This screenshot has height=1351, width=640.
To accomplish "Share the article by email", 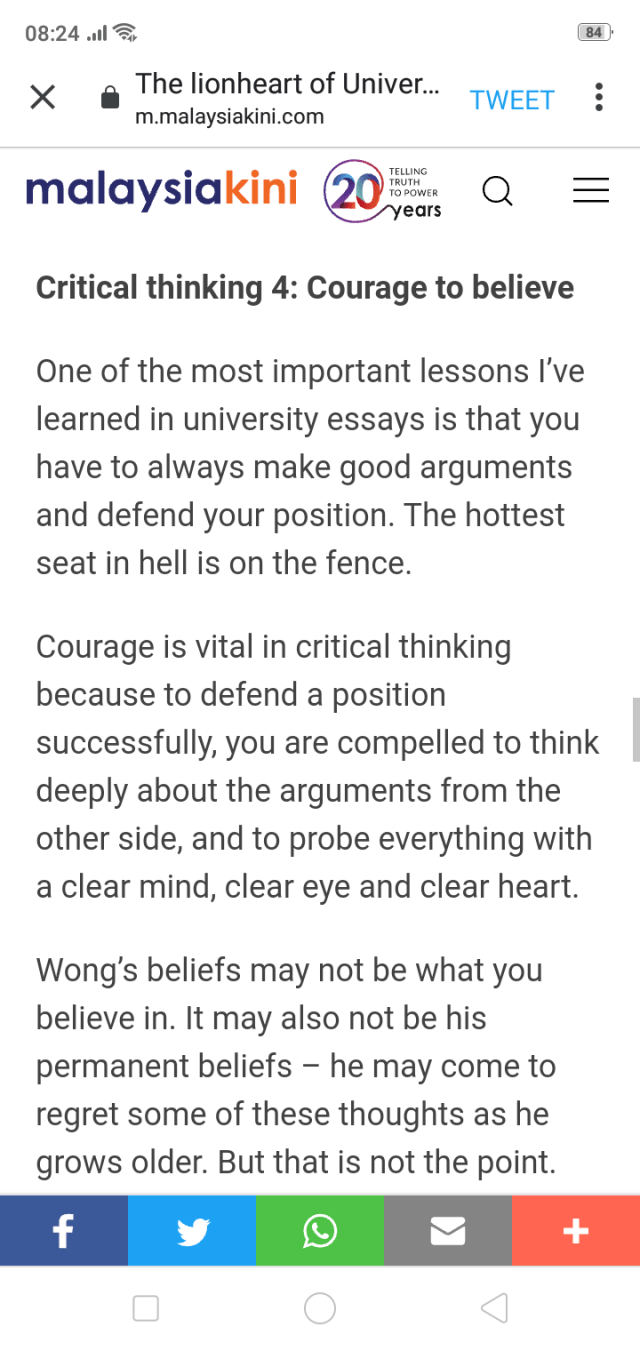I will click(x=447, y=1231).
